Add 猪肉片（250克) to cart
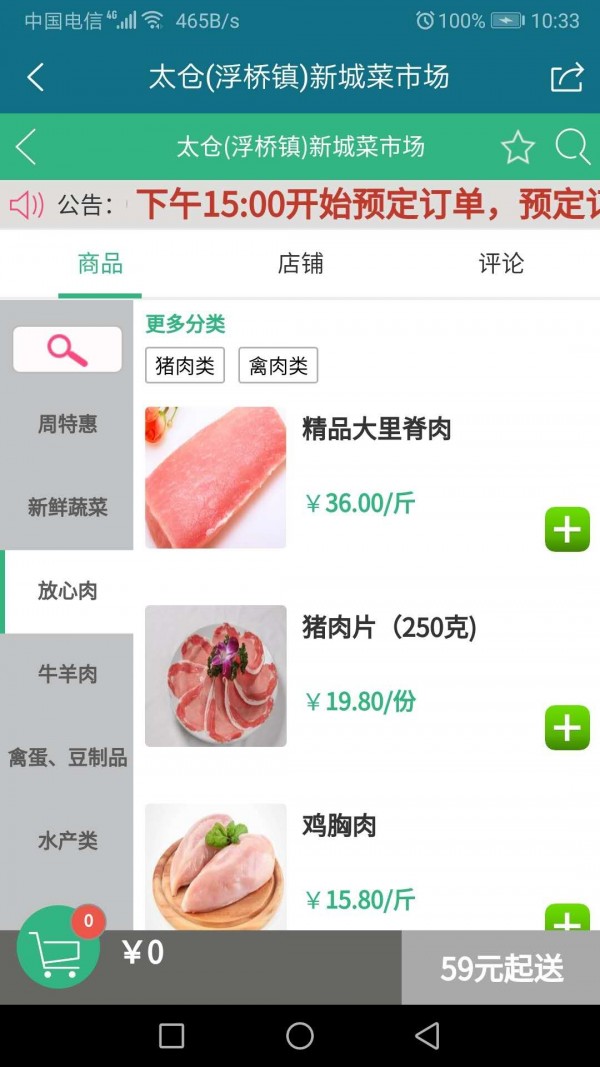 pyautogui.click(x=567, y=727)
